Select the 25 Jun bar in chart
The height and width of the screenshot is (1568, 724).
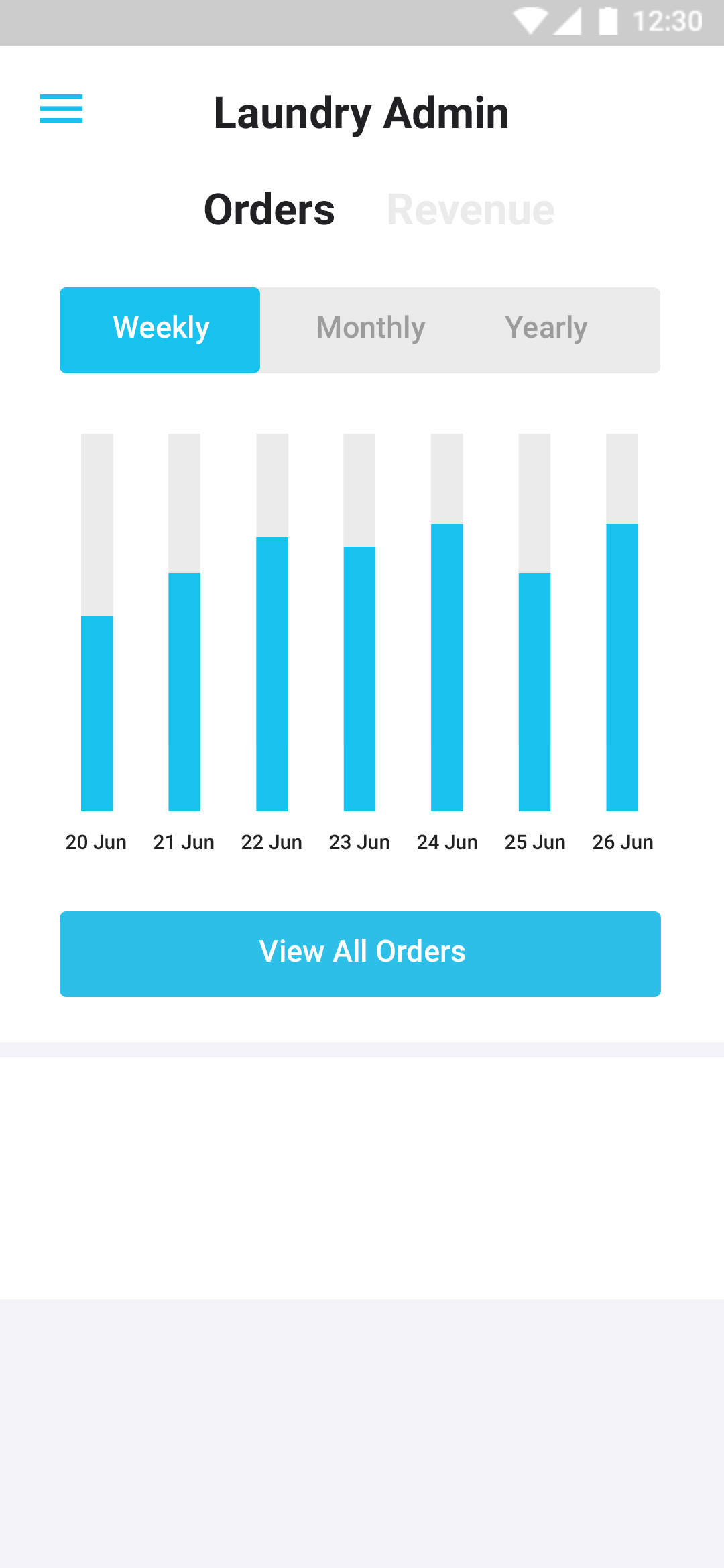pos(534,690)
